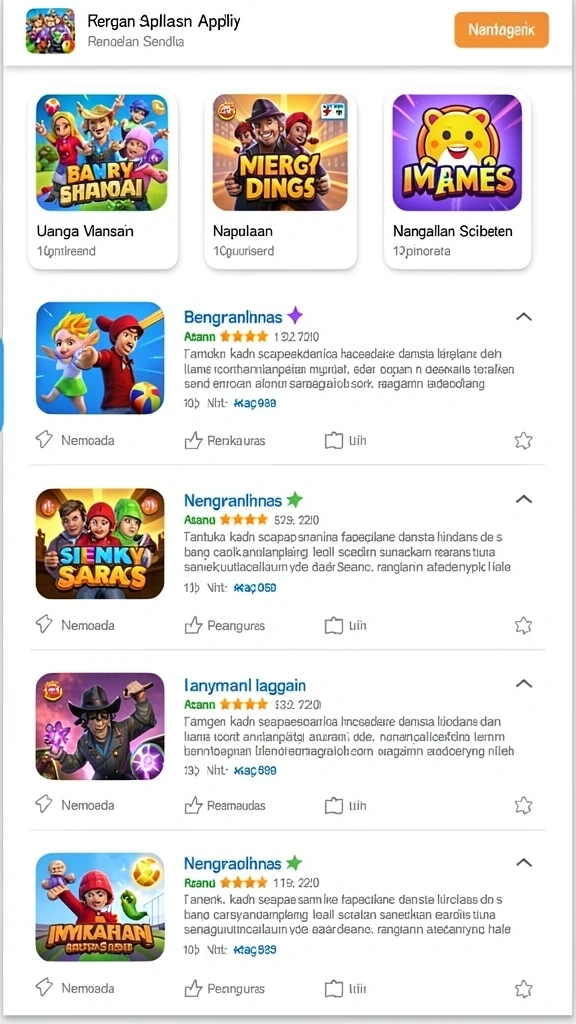Open the lanymanl laggain listing title
The width and height of the screenshot is (576, 1024).
pos(245,686)
